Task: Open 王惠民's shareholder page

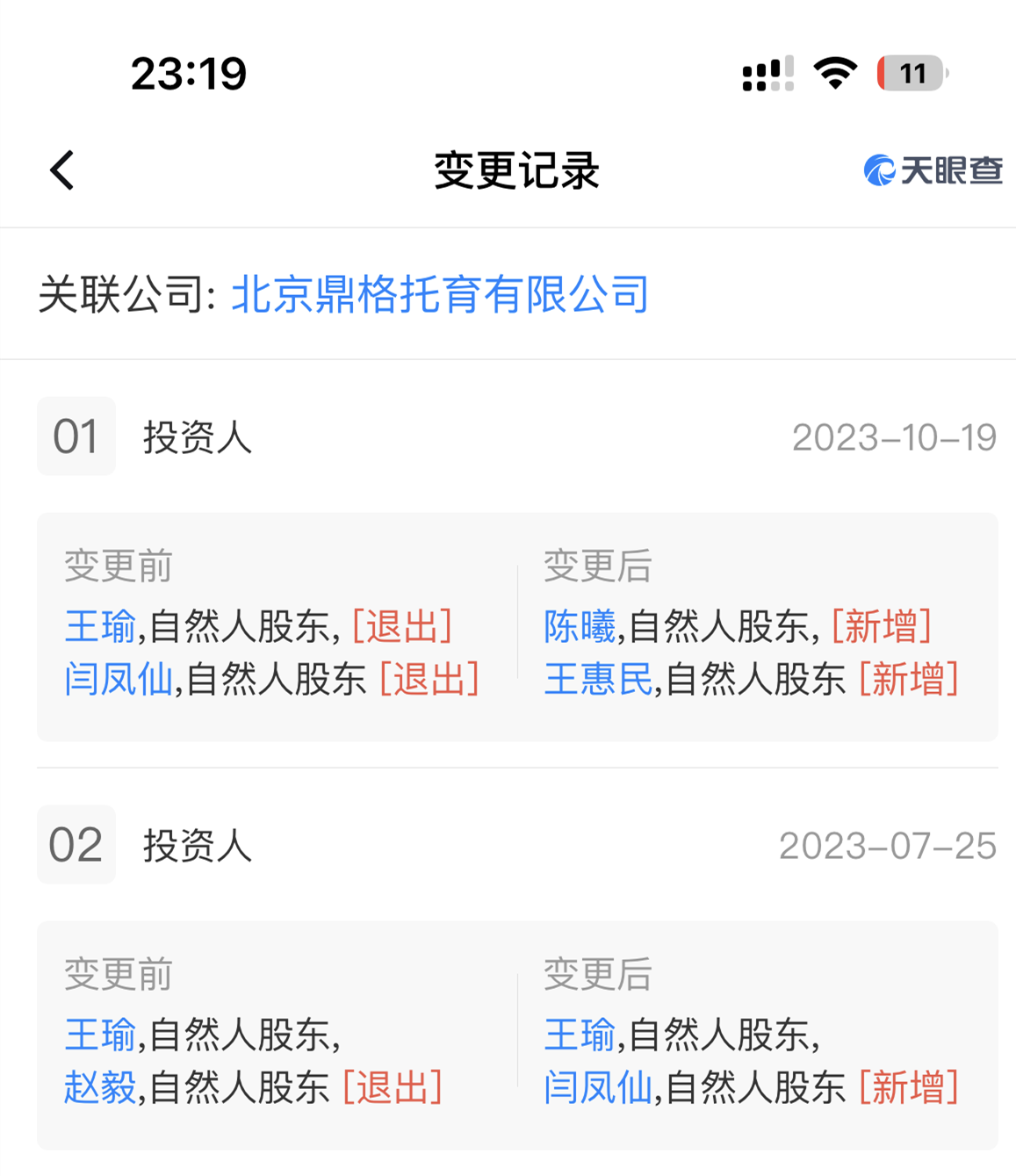Action: click(x=598, y=680)
